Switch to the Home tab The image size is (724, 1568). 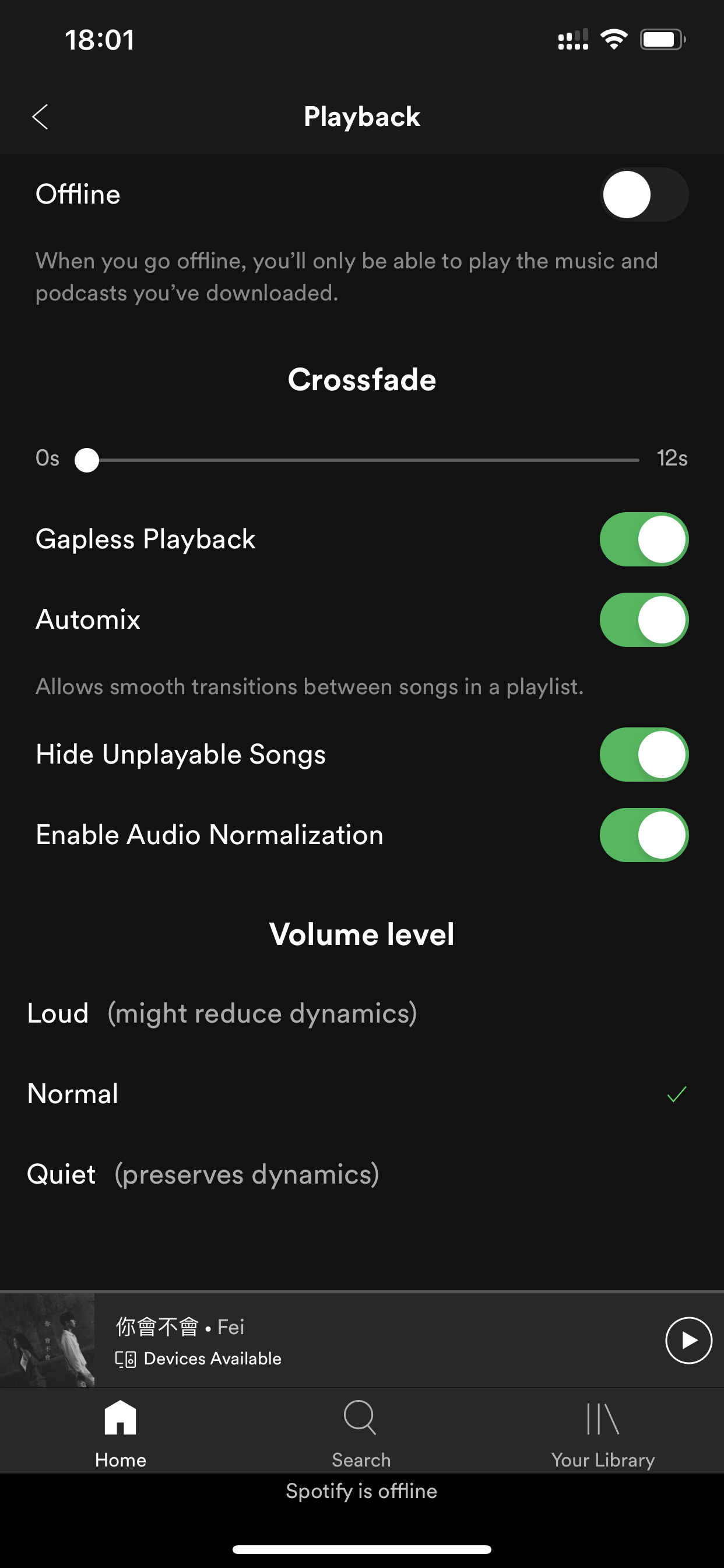[x=121, y=1434]
